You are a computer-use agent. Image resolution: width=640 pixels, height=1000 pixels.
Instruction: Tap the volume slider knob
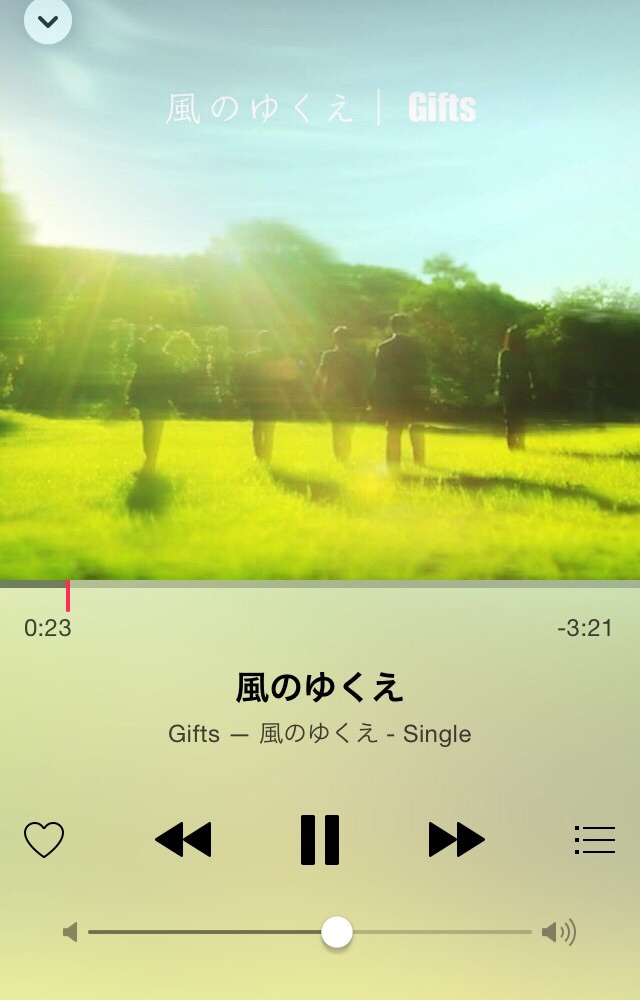point(337,933)
